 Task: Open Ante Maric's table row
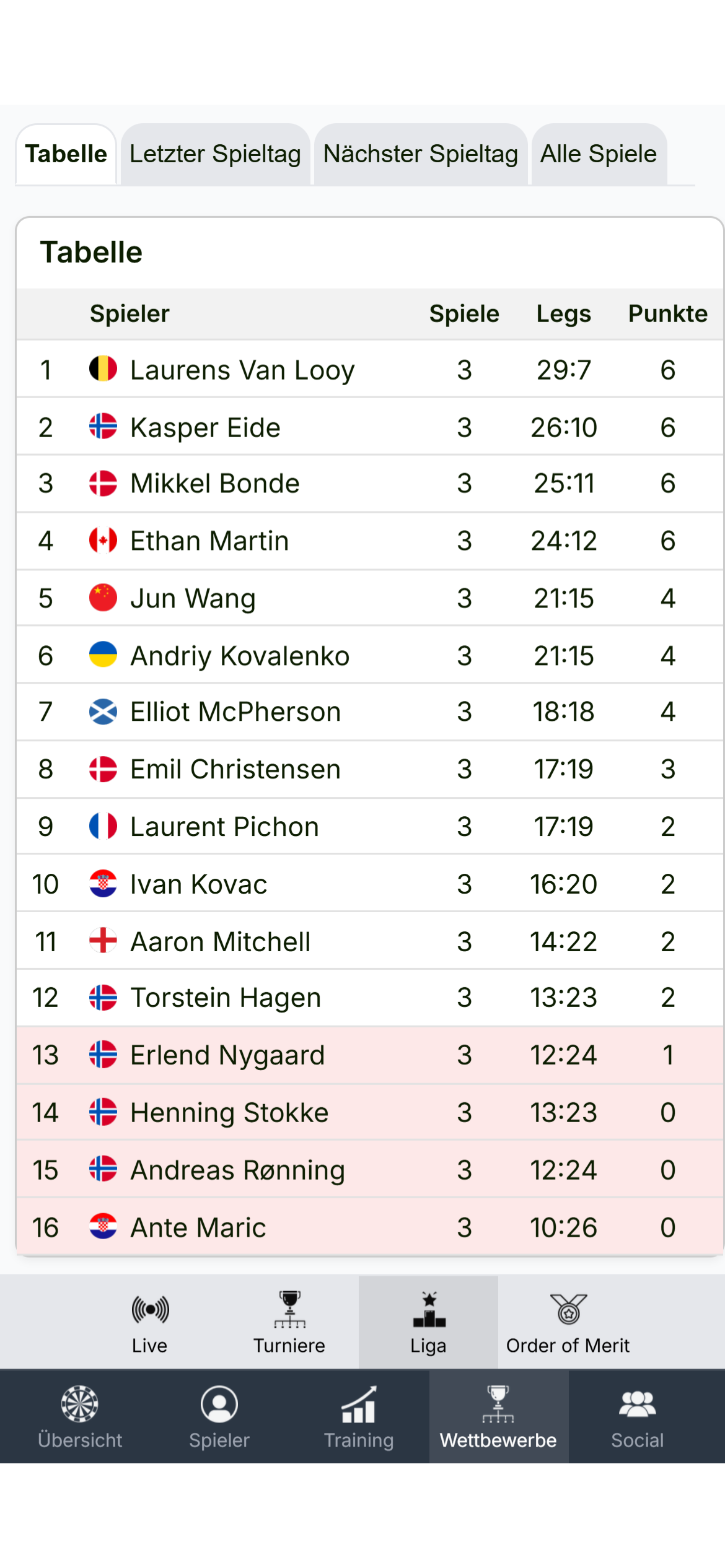[198, 1227]
